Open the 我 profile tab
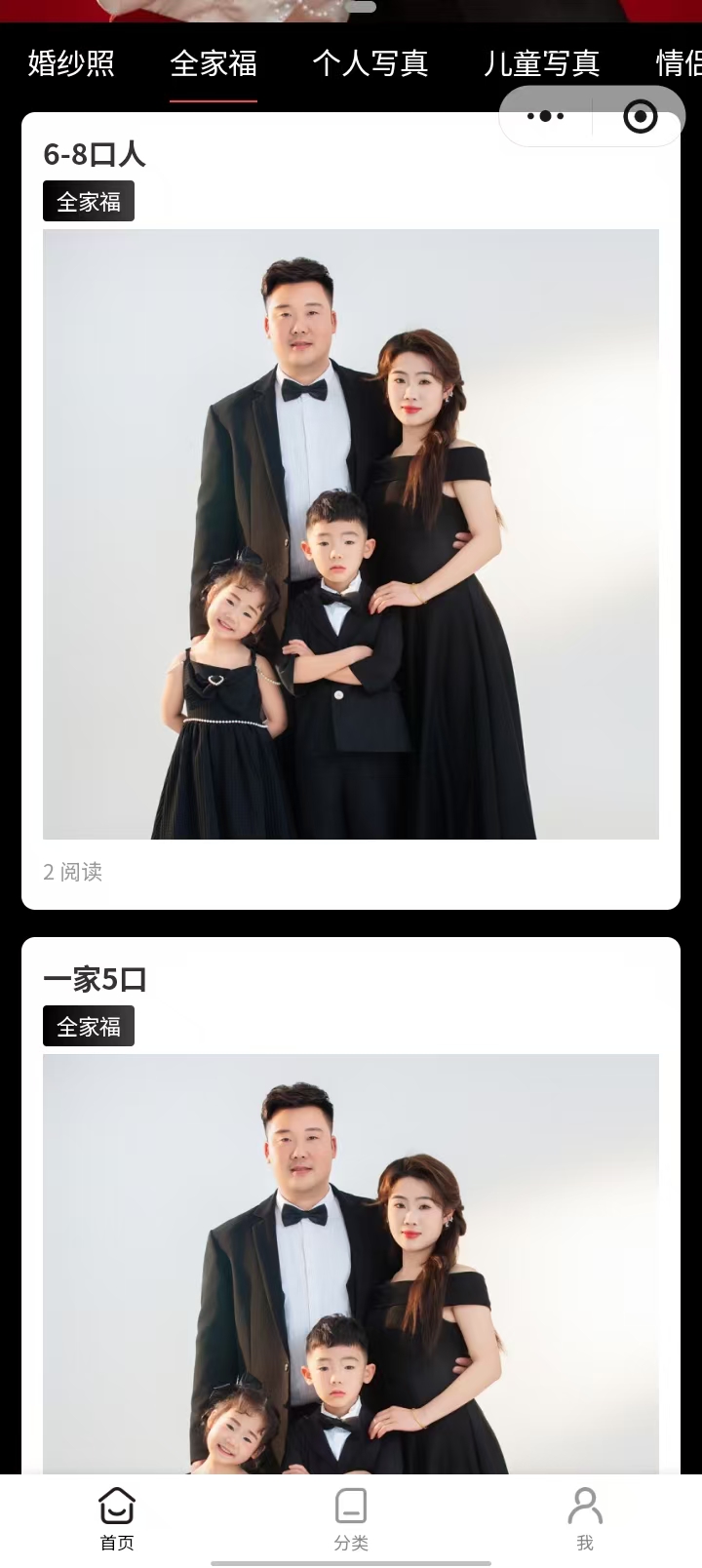 pyautogui.click(x=585, y=1517)
